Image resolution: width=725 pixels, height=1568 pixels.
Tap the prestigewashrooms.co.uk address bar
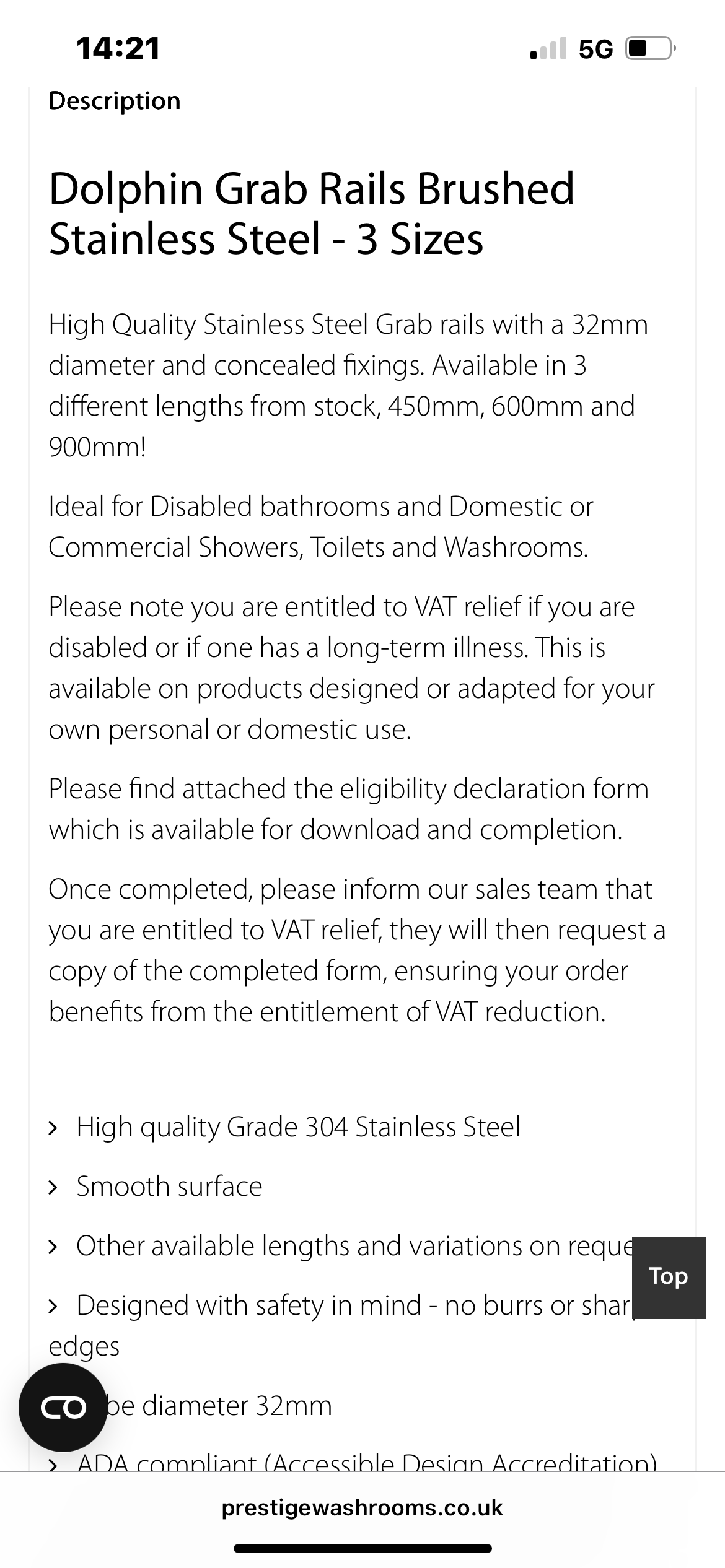[362, 1507]
